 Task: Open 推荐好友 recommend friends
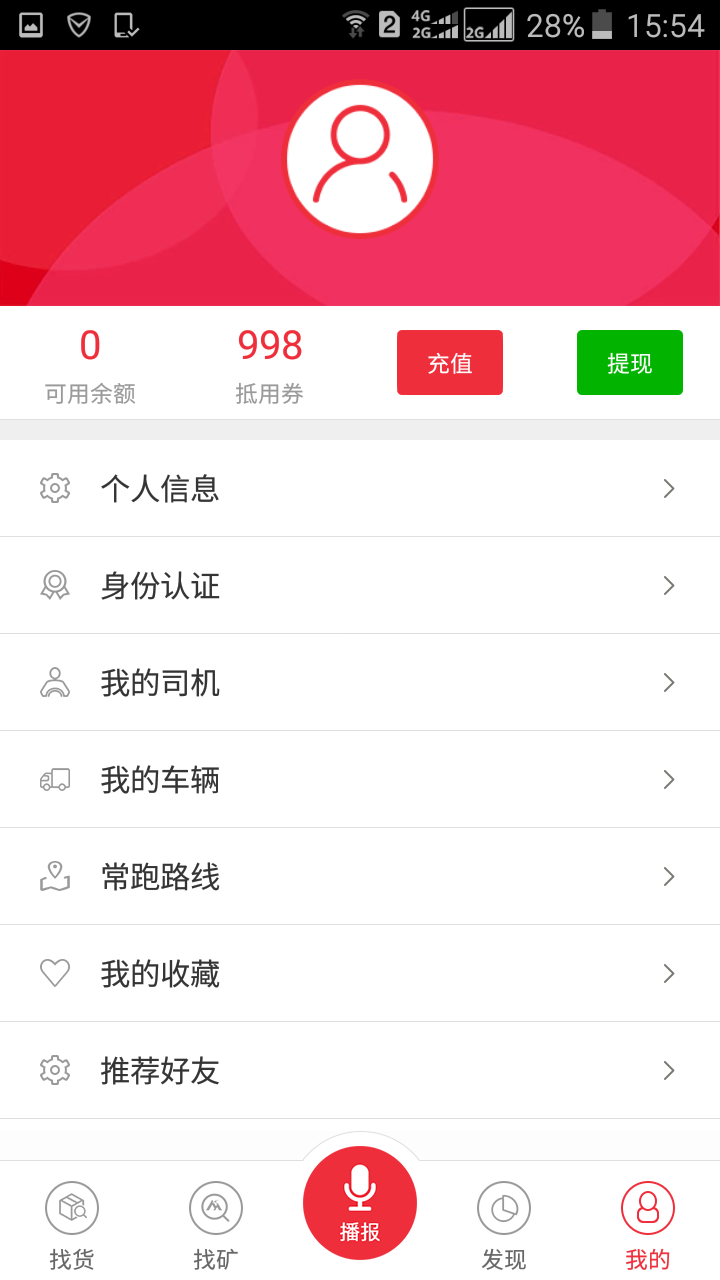coord(360,1070)
